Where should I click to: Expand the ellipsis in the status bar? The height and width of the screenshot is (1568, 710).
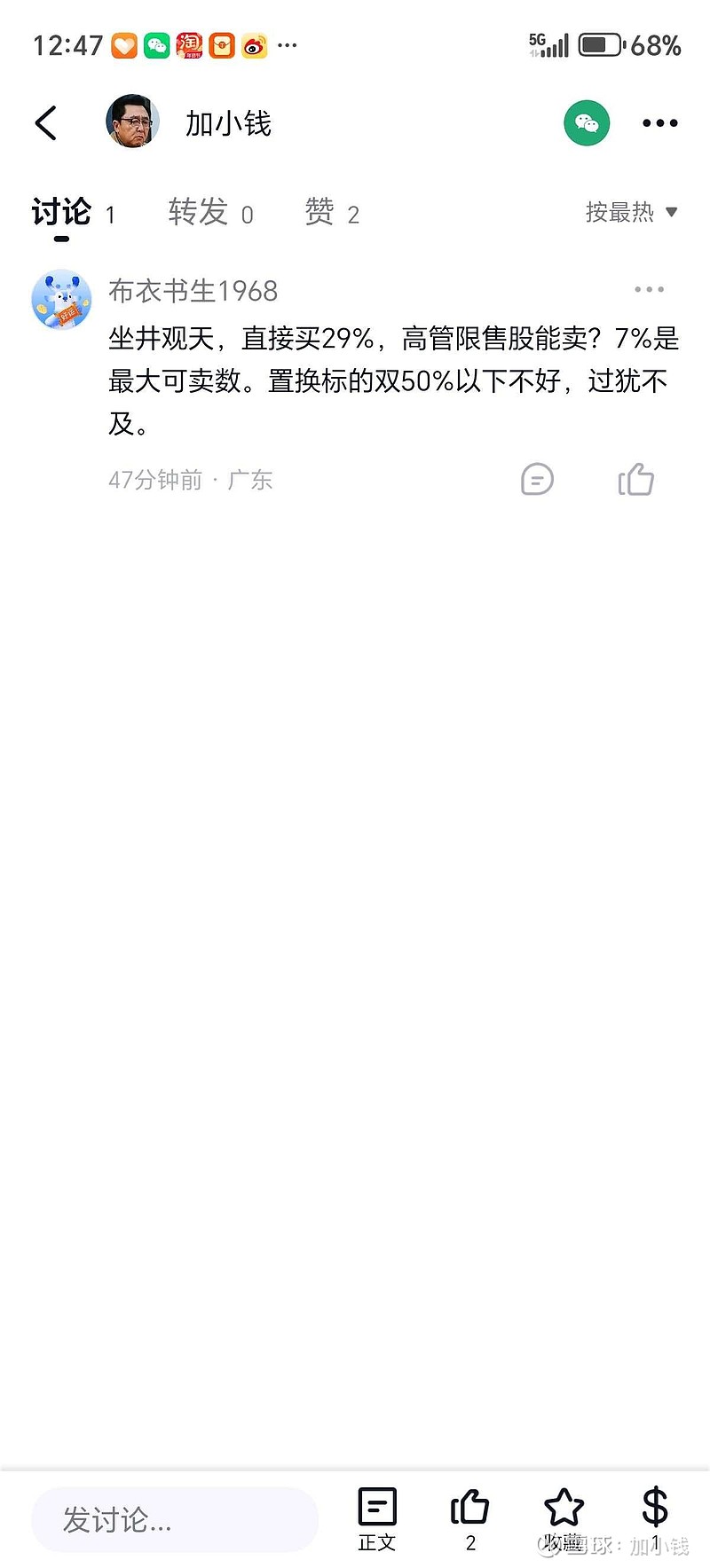coord(287,44)
